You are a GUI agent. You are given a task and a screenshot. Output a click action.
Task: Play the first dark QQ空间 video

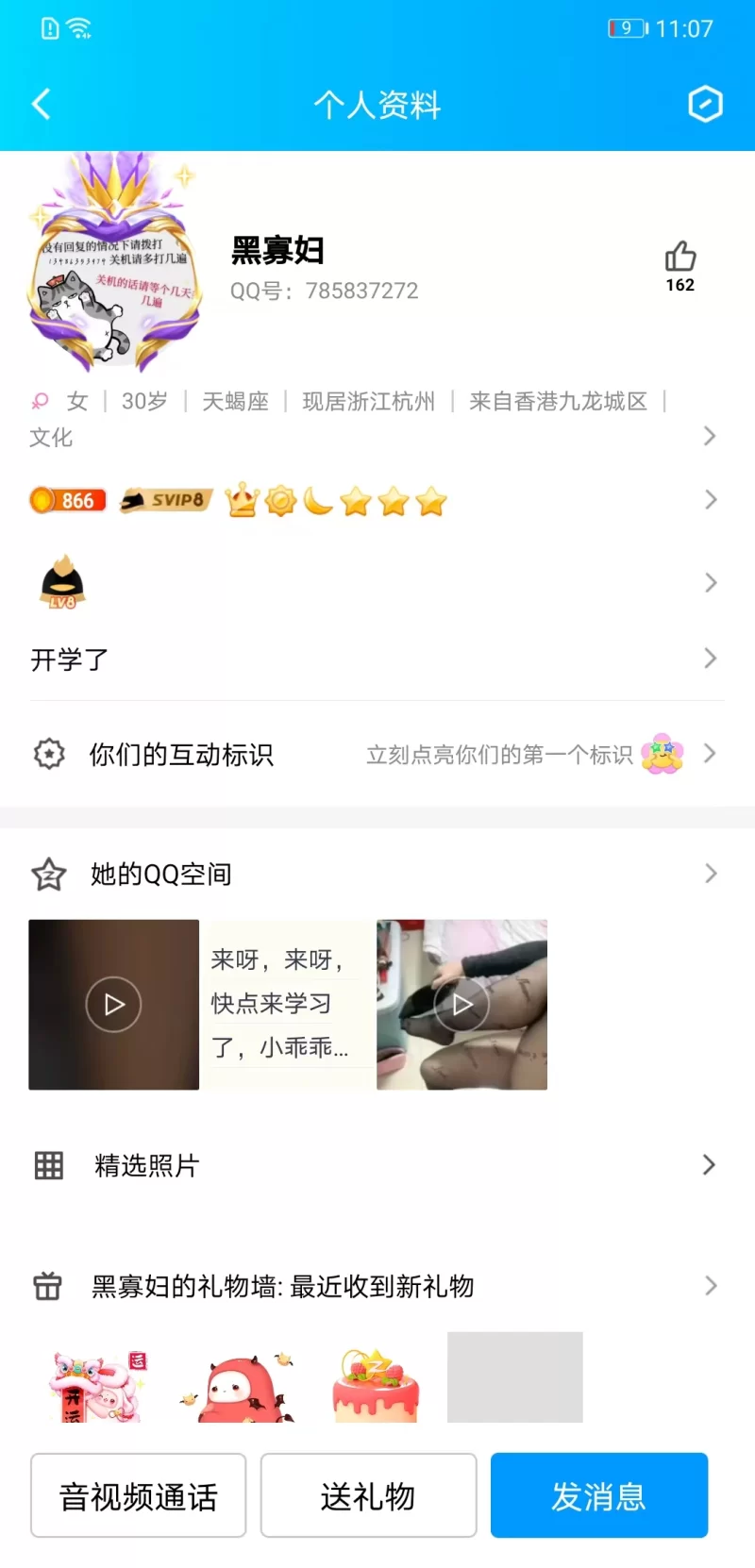(x=113, y=1005)
